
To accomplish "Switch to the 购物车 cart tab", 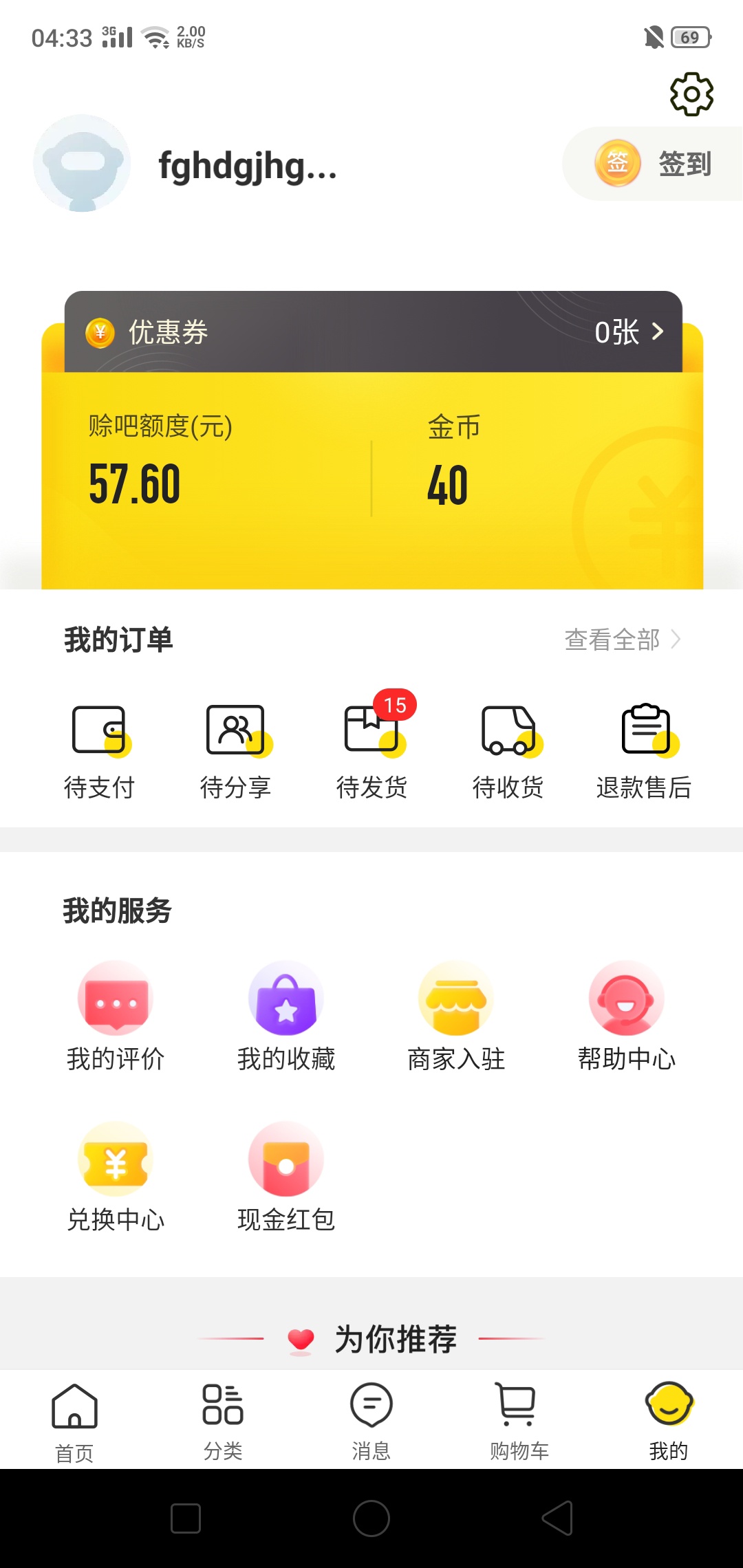I will coord(519,1422).
